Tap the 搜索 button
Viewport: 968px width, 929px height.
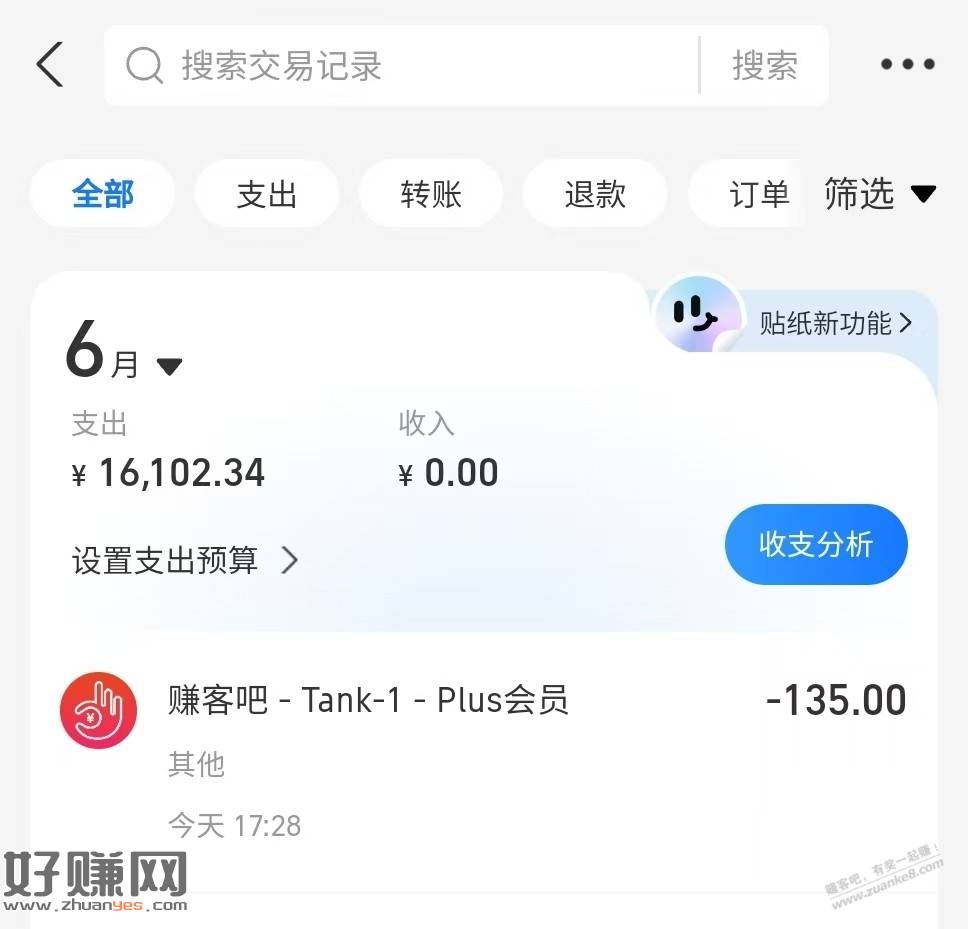click(x=764, y=66)
